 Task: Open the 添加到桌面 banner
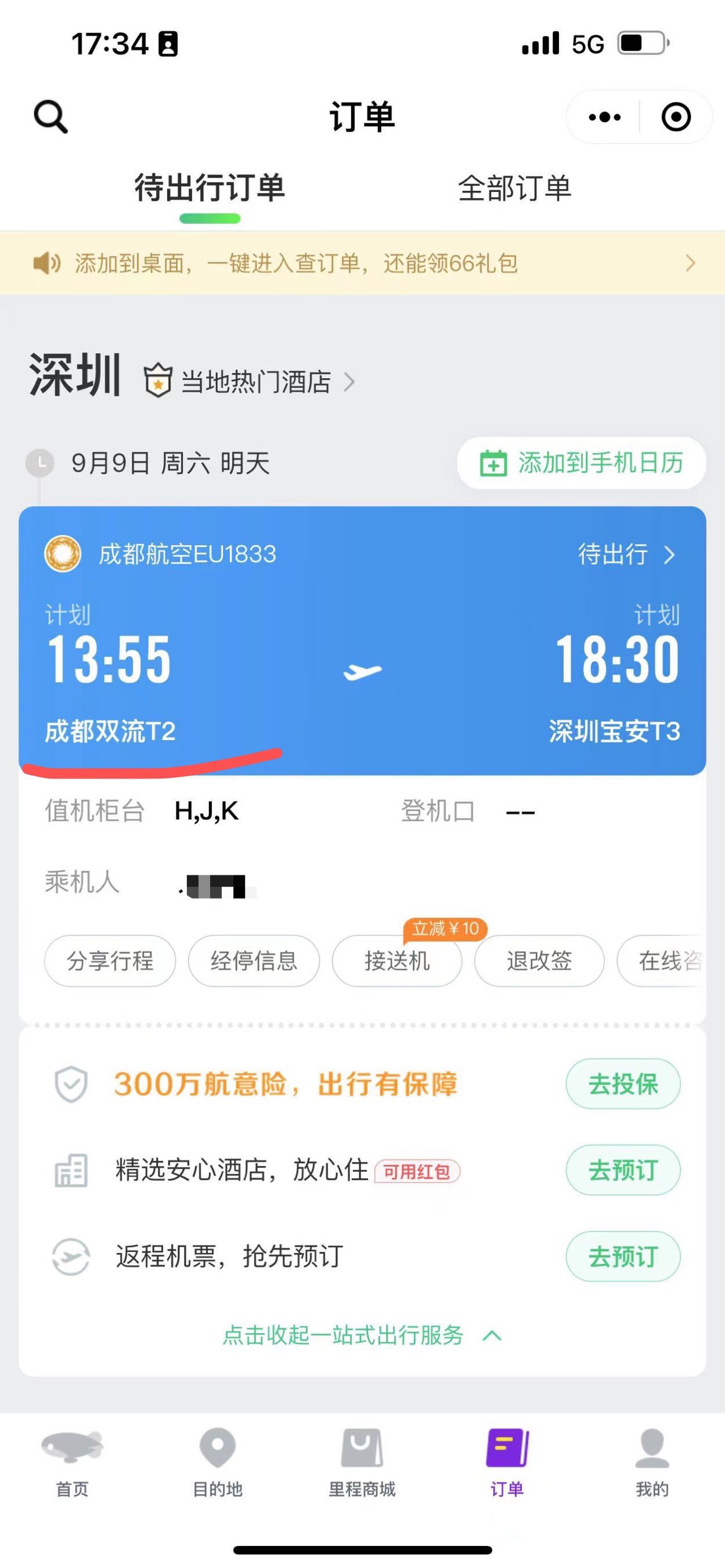click(x=362, y=263)
